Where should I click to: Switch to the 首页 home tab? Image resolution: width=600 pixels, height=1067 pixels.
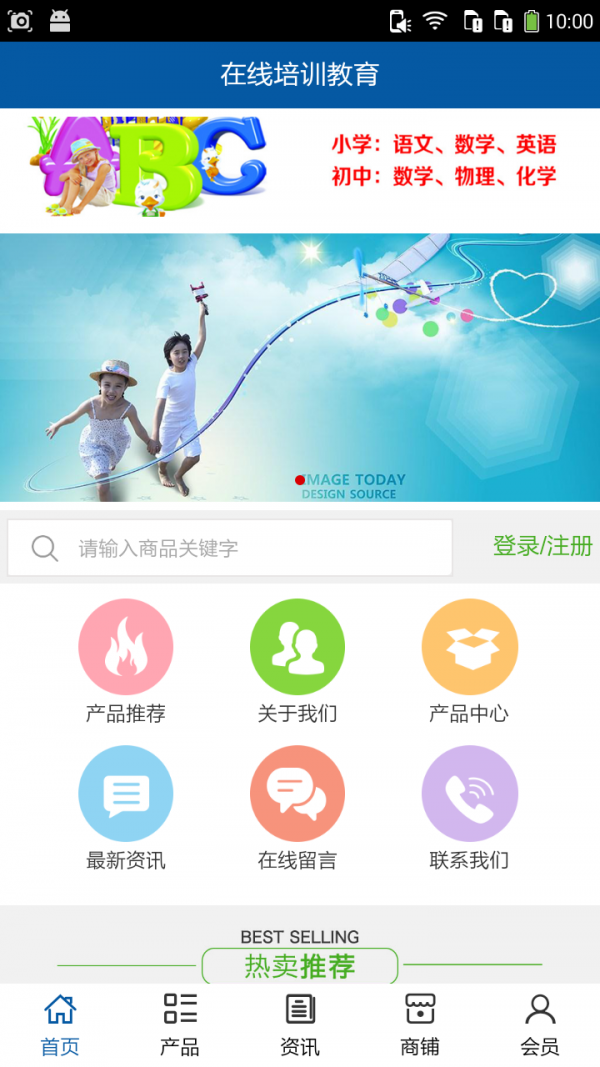pyautogui.click(x=60, y=1024)
